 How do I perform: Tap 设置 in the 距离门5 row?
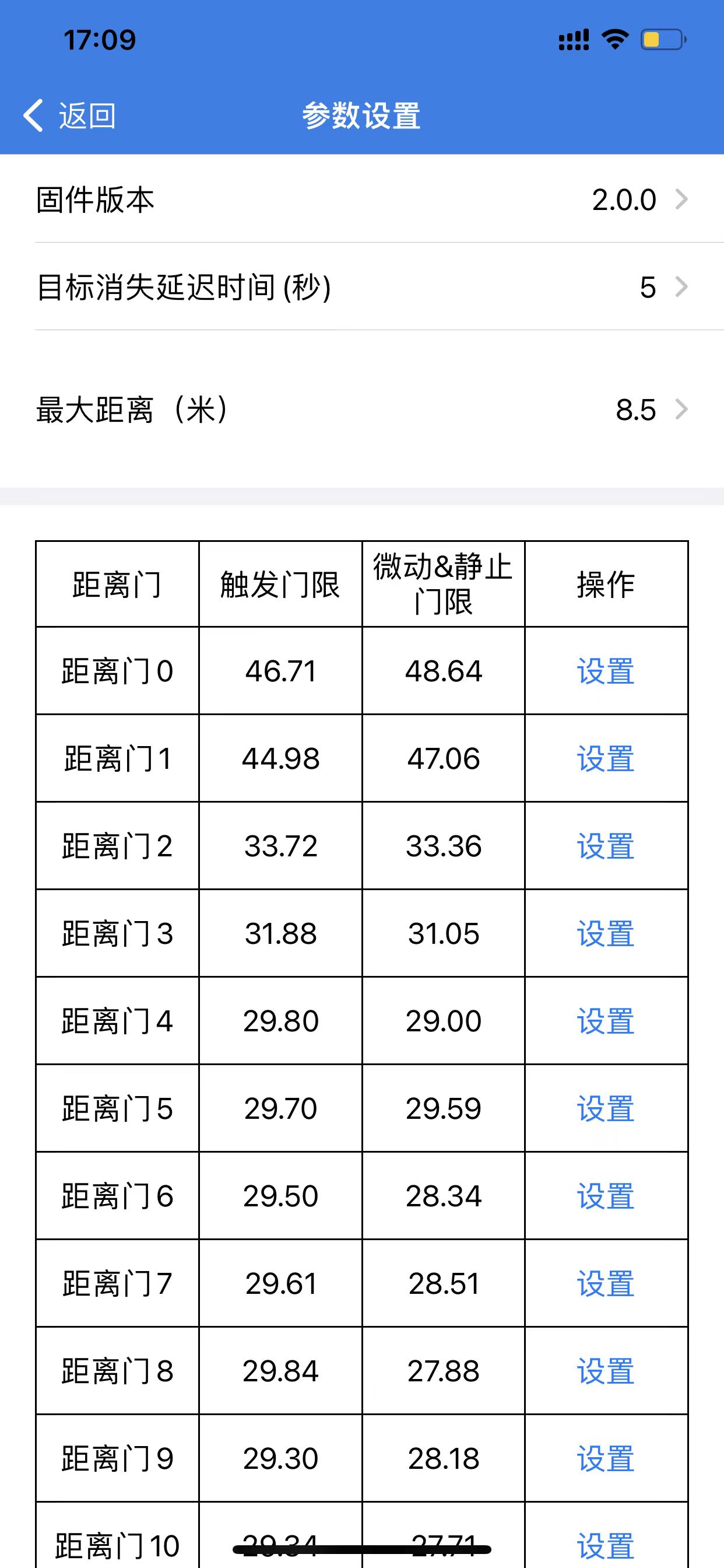605,1109
